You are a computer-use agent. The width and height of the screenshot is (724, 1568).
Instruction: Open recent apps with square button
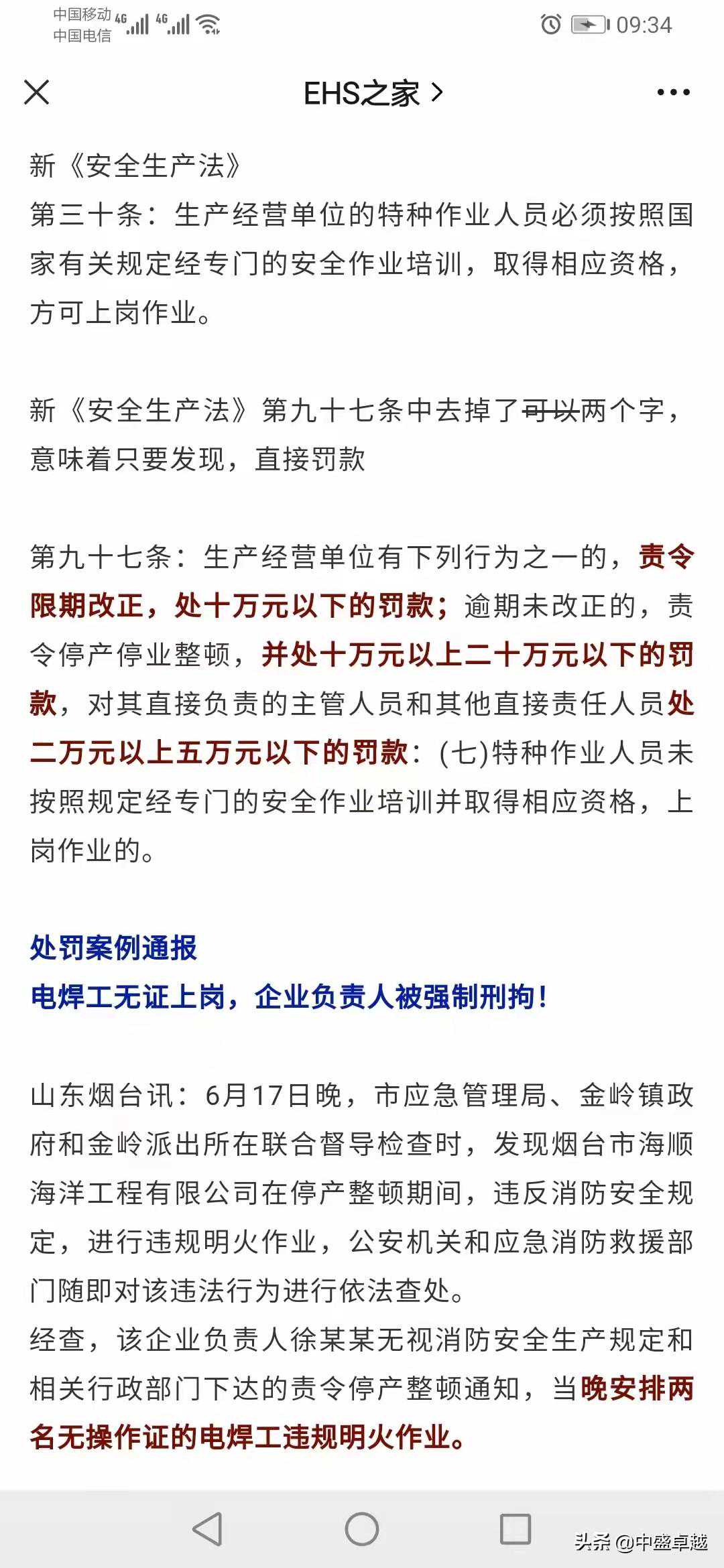(x=516, y=1529)
